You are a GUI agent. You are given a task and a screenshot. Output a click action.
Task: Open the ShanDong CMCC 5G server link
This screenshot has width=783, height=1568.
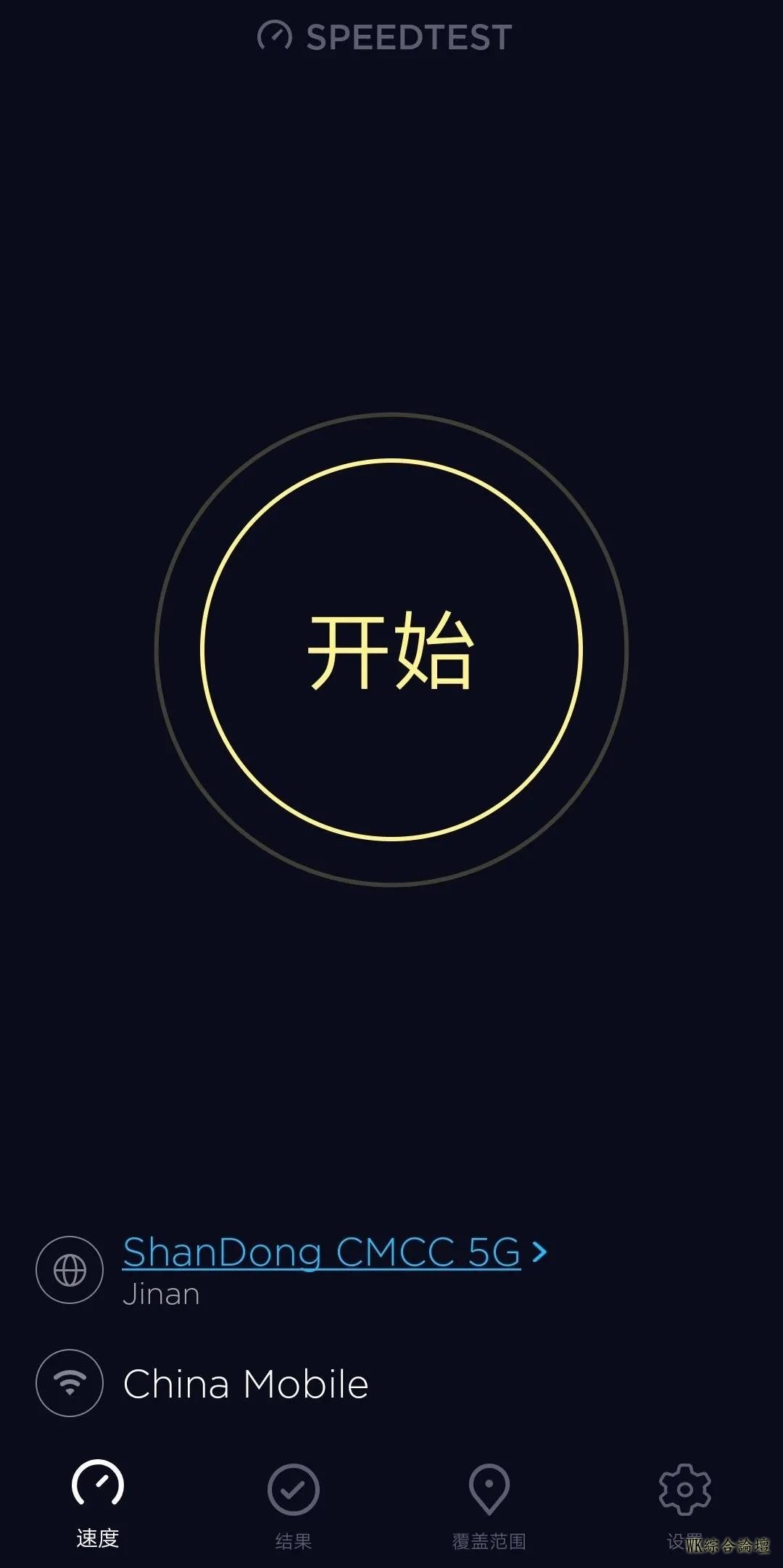pyautogui.click(x=322, y=1252)
